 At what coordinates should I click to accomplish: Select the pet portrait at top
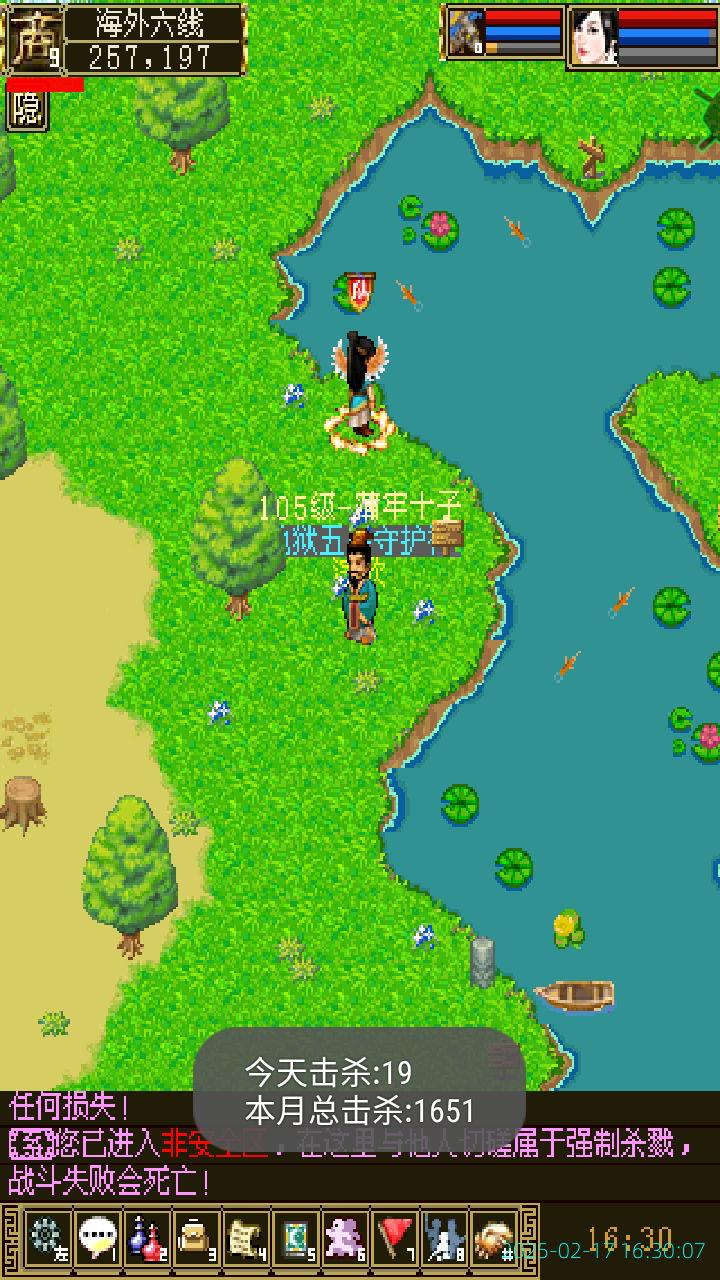click(x=465, y=33)
